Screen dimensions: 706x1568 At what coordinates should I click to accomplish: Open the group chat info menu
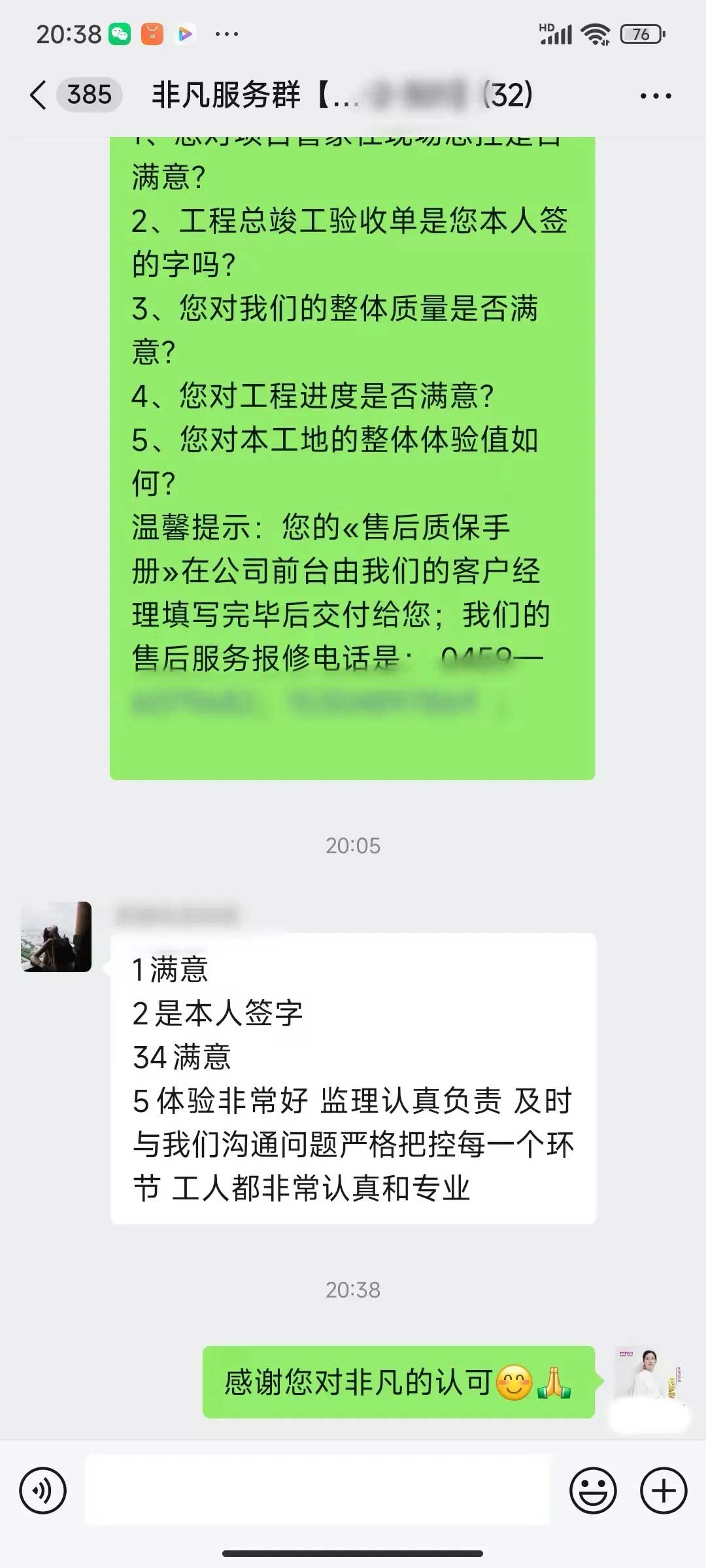coord(655,96)
